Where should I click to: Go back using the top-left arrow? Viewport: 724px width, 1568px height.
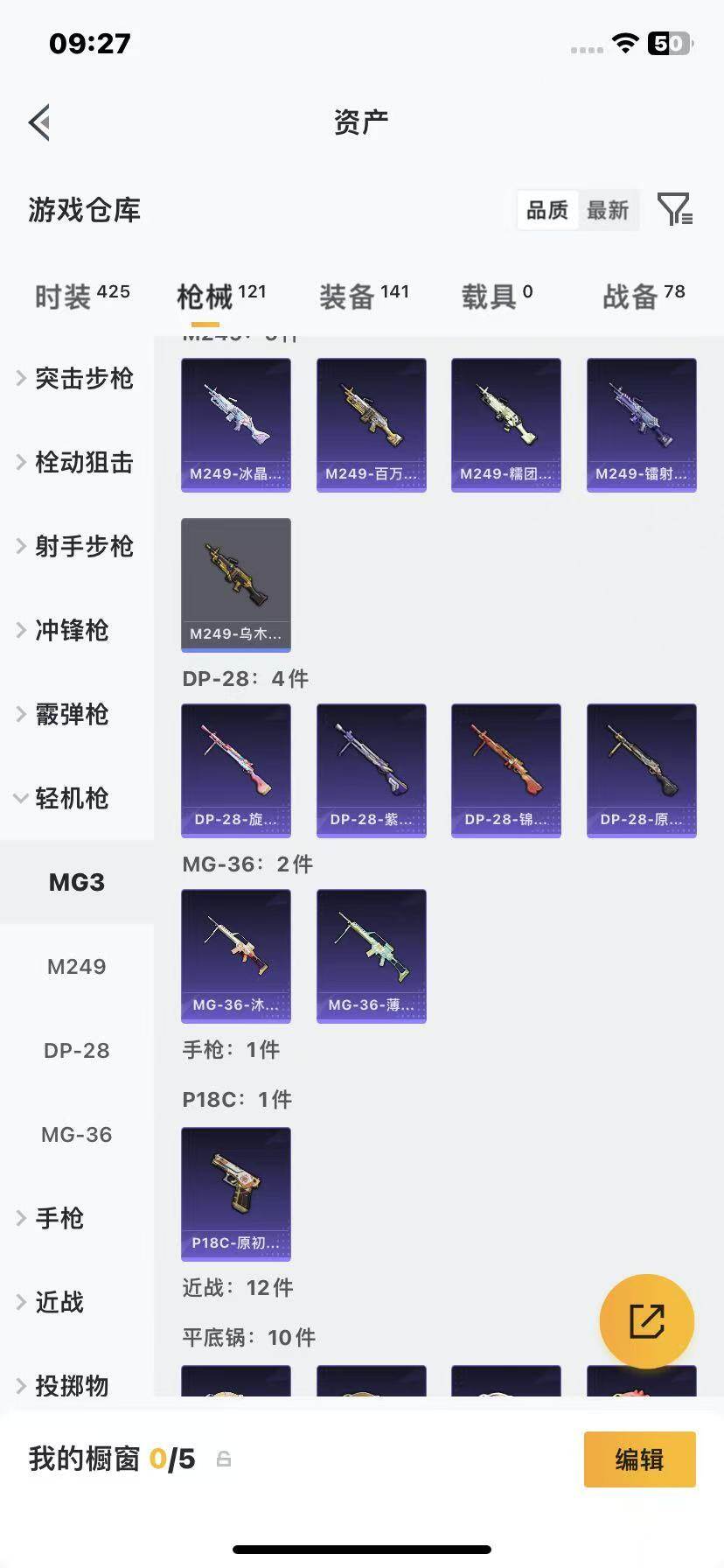click(x=39, y=122)
